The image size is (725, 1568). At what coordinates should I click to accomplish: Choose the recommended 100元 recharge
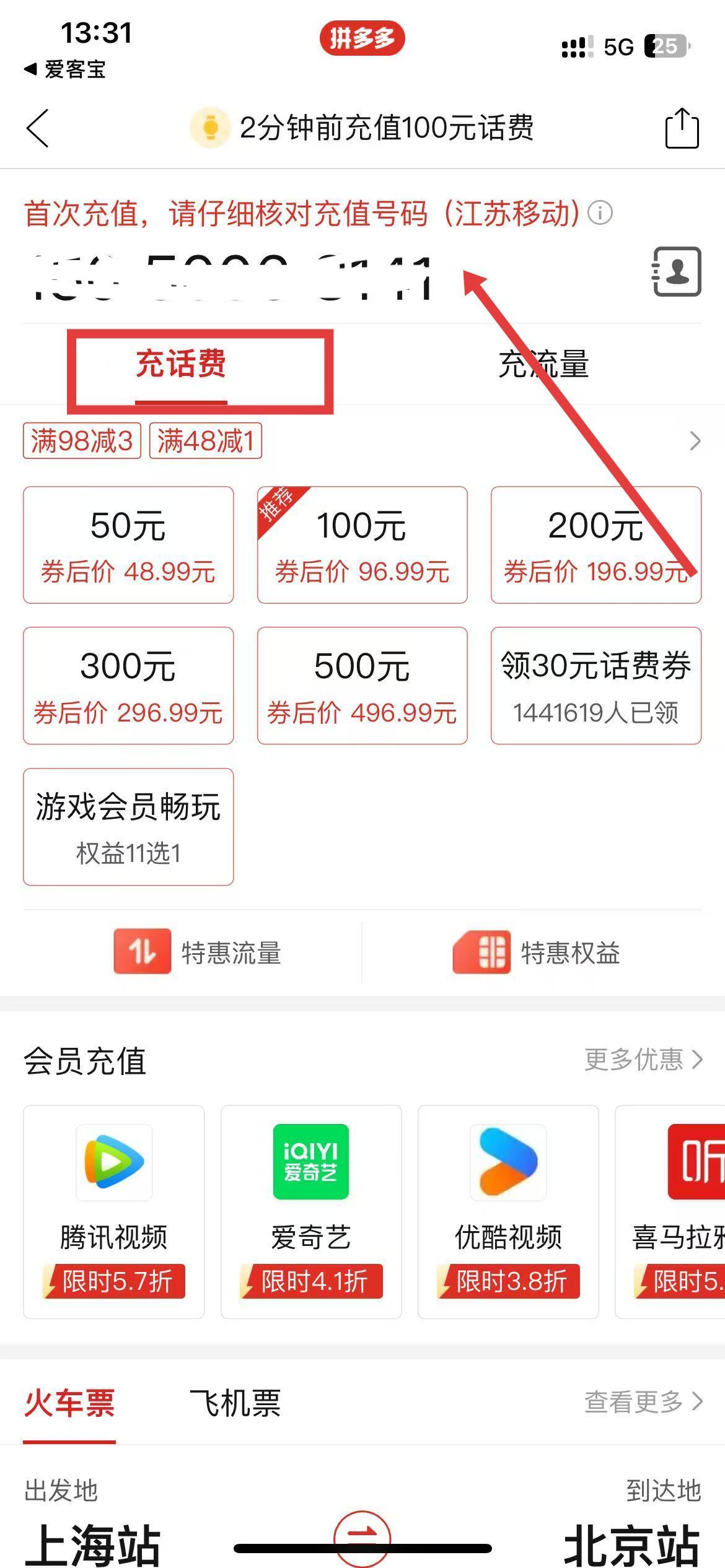tap(362, 545)
